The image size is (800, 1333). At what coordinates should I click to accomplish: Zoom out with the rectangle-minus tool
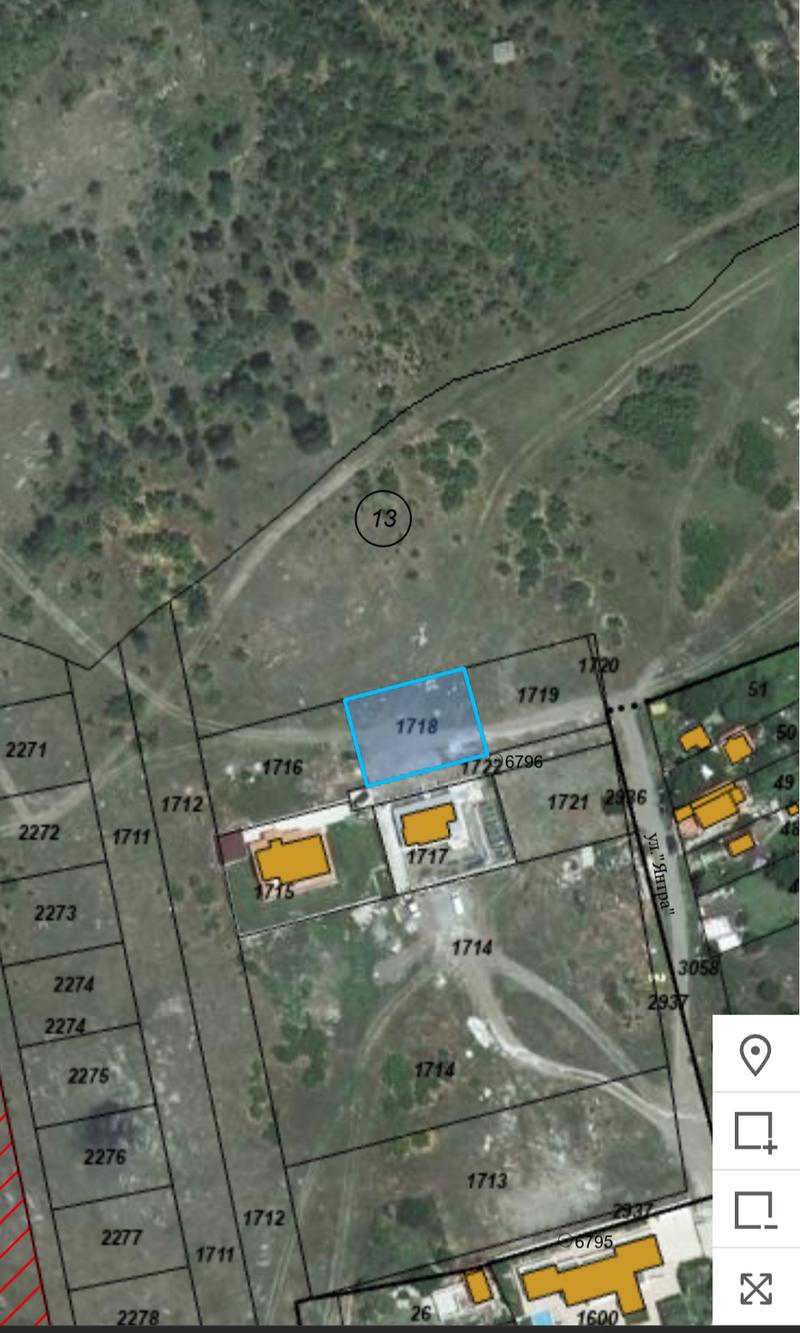tap(755, 1210)
